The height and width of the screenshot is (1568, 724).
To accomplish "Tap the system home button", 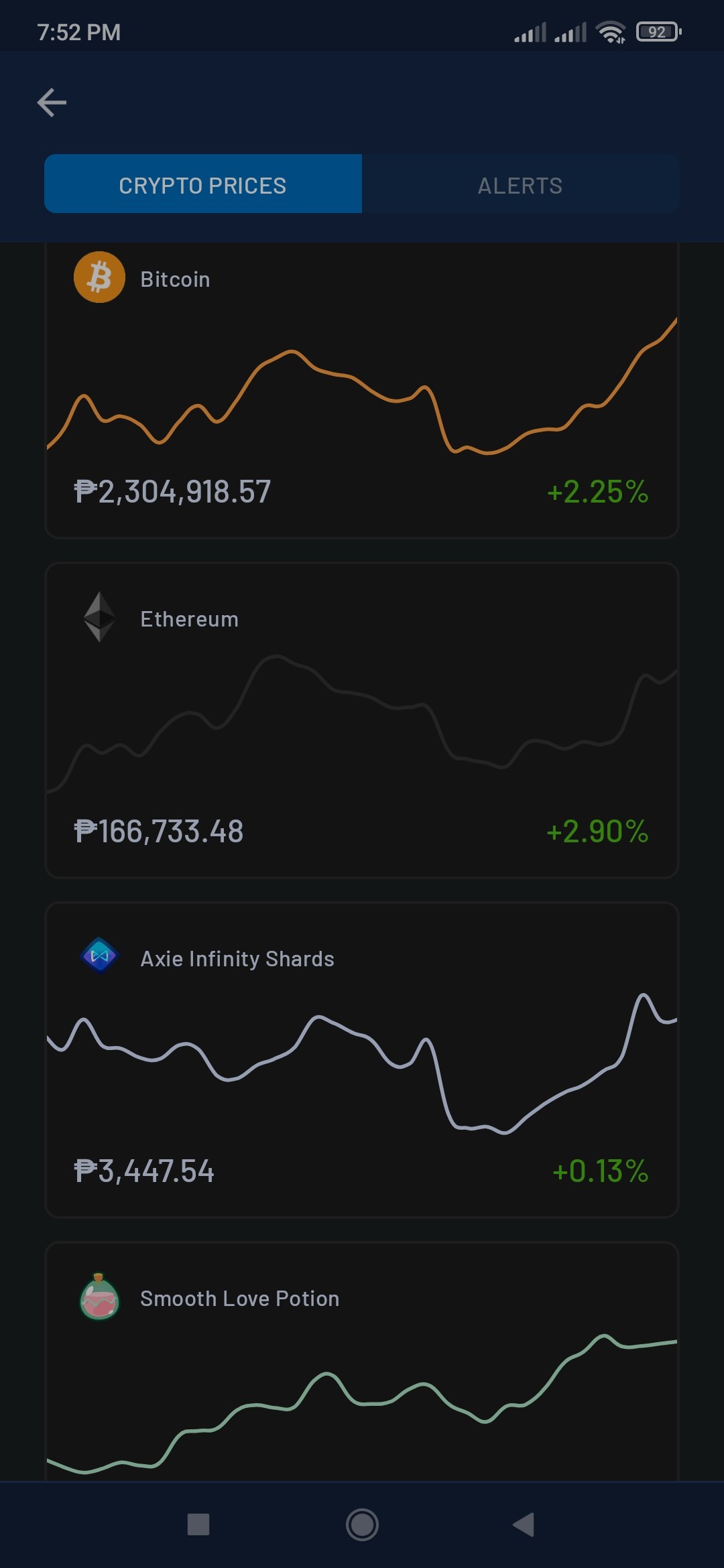I will click(x=362, y=1524).
